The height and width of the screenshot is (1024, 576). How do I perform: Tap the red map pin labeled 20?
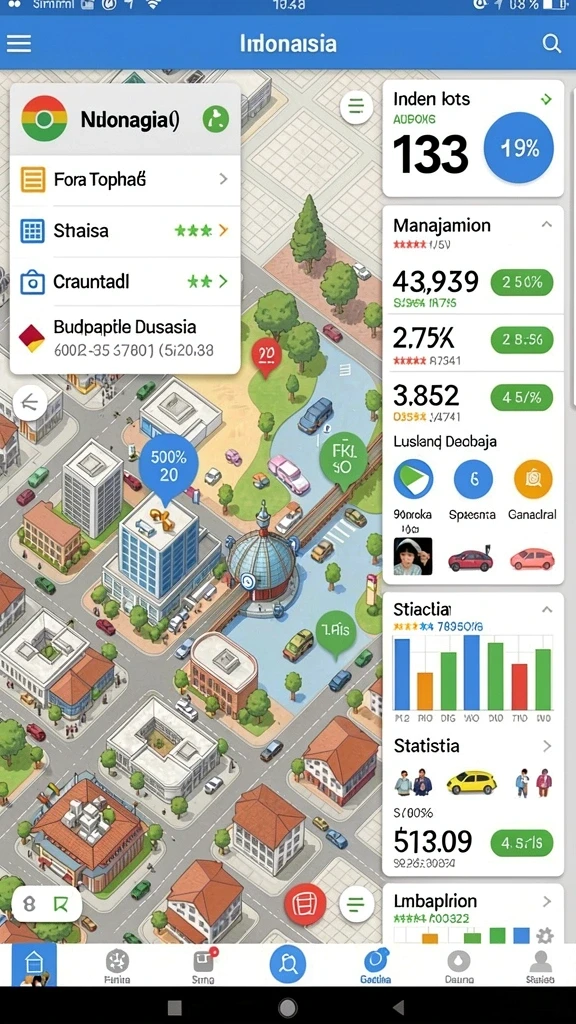click(x=266, y=357)
